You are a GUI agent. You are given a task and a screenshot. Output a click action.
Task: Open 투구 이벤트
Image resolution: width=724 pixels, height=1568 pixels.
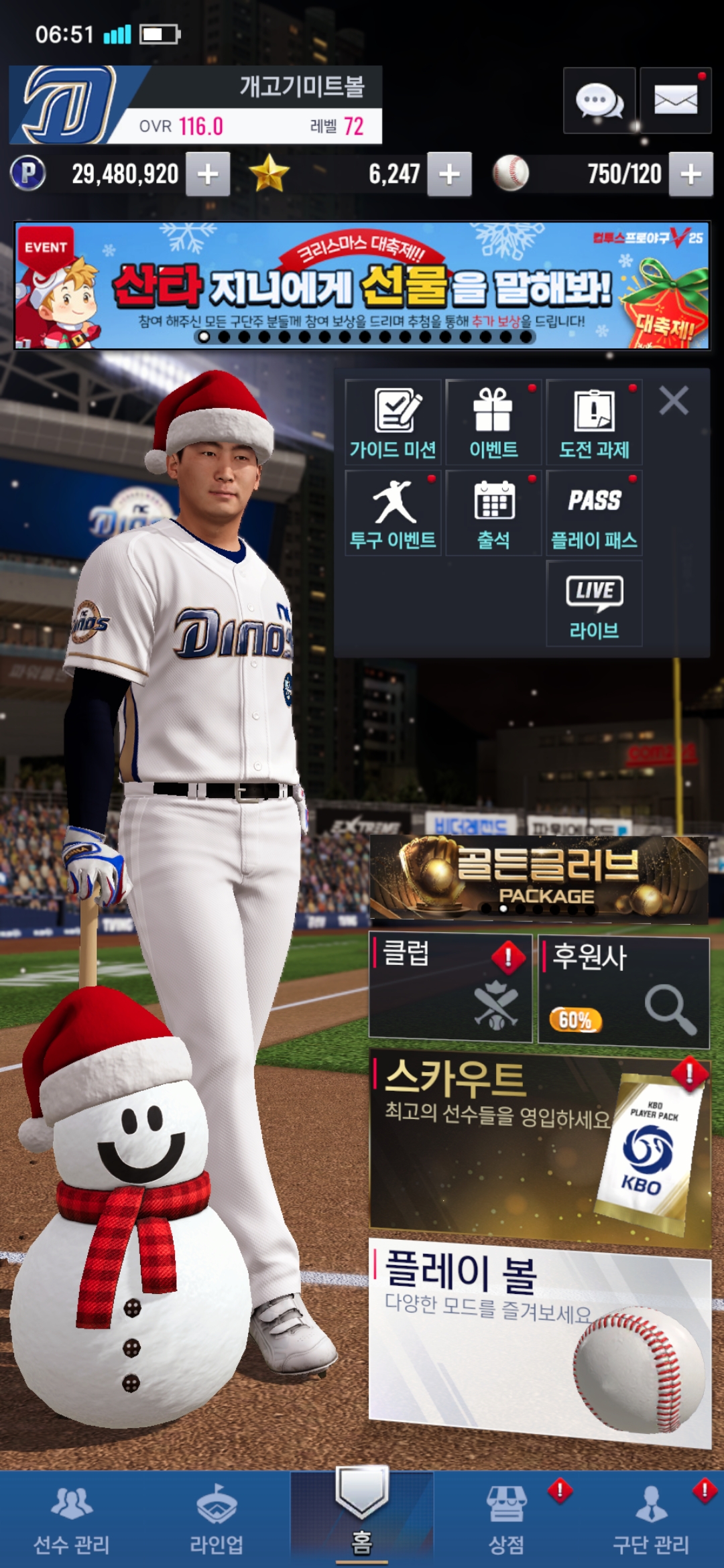pyautogui.click(x=394, y=513)
